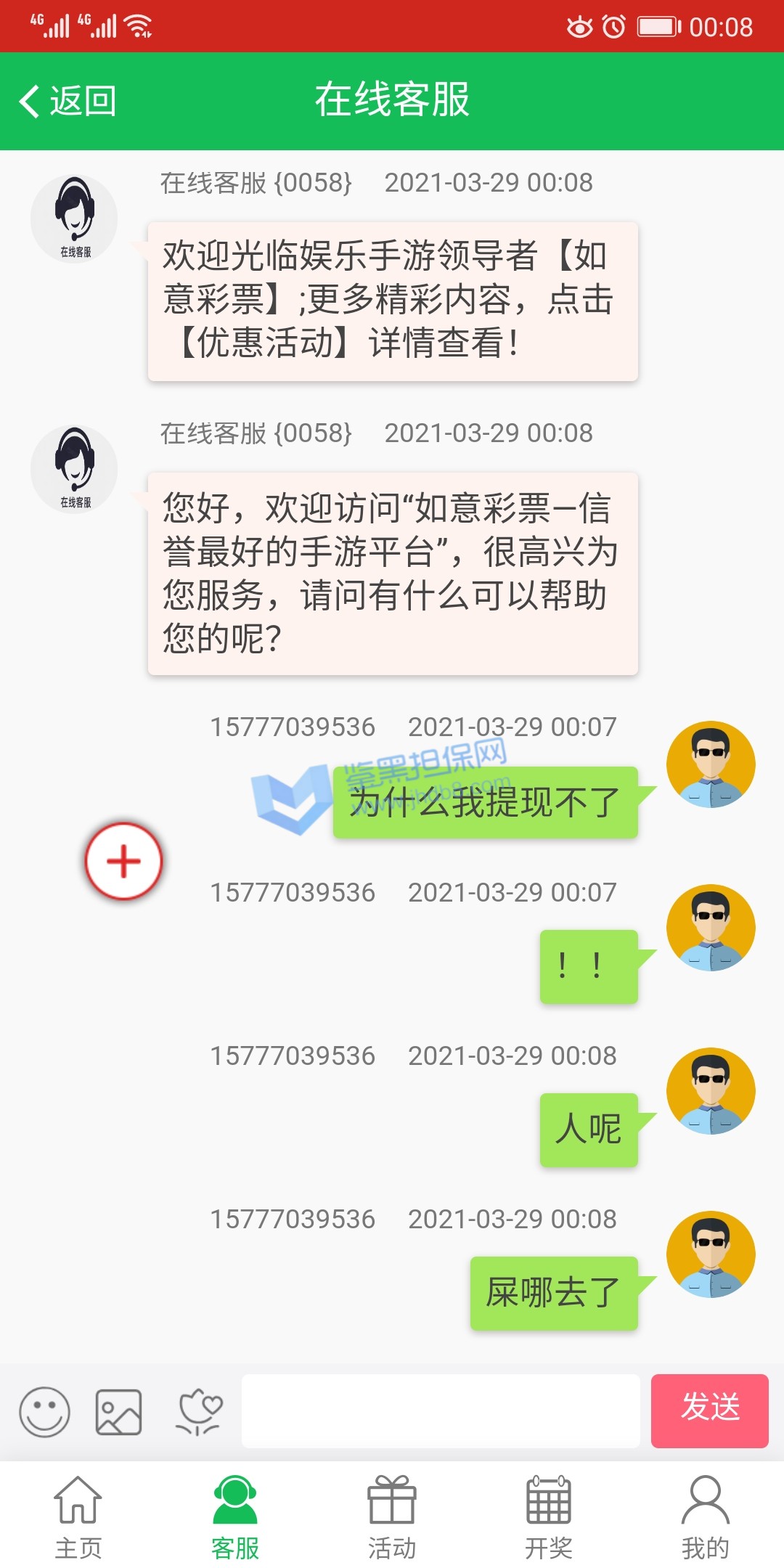This screenshot has height=1568, width=784.
Task: Open the 活动 tab
Action: coord(392,1517)
